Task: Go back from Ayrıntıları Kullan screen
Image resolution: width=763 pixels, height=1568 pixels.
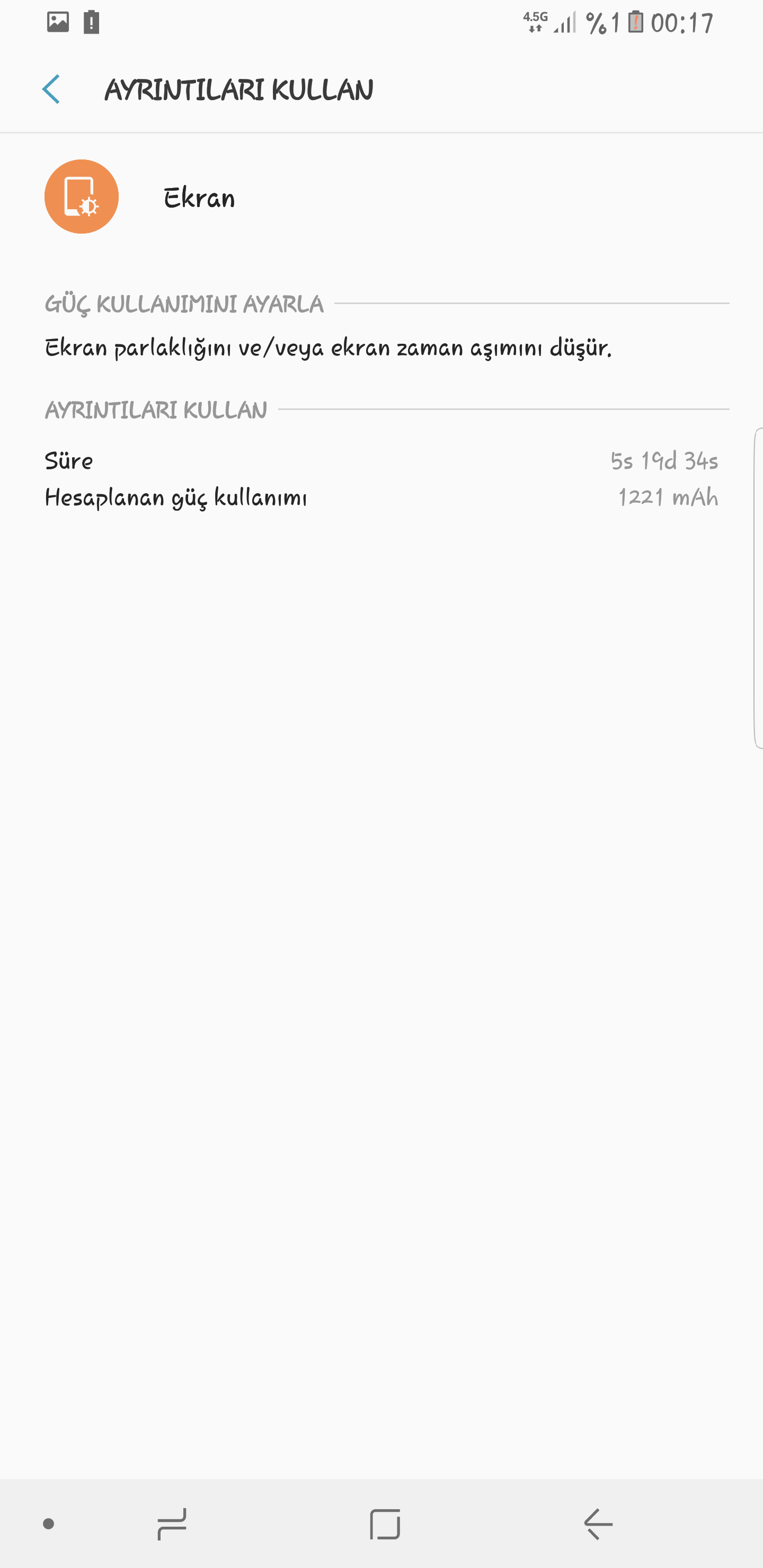Action: click(52, 90)
